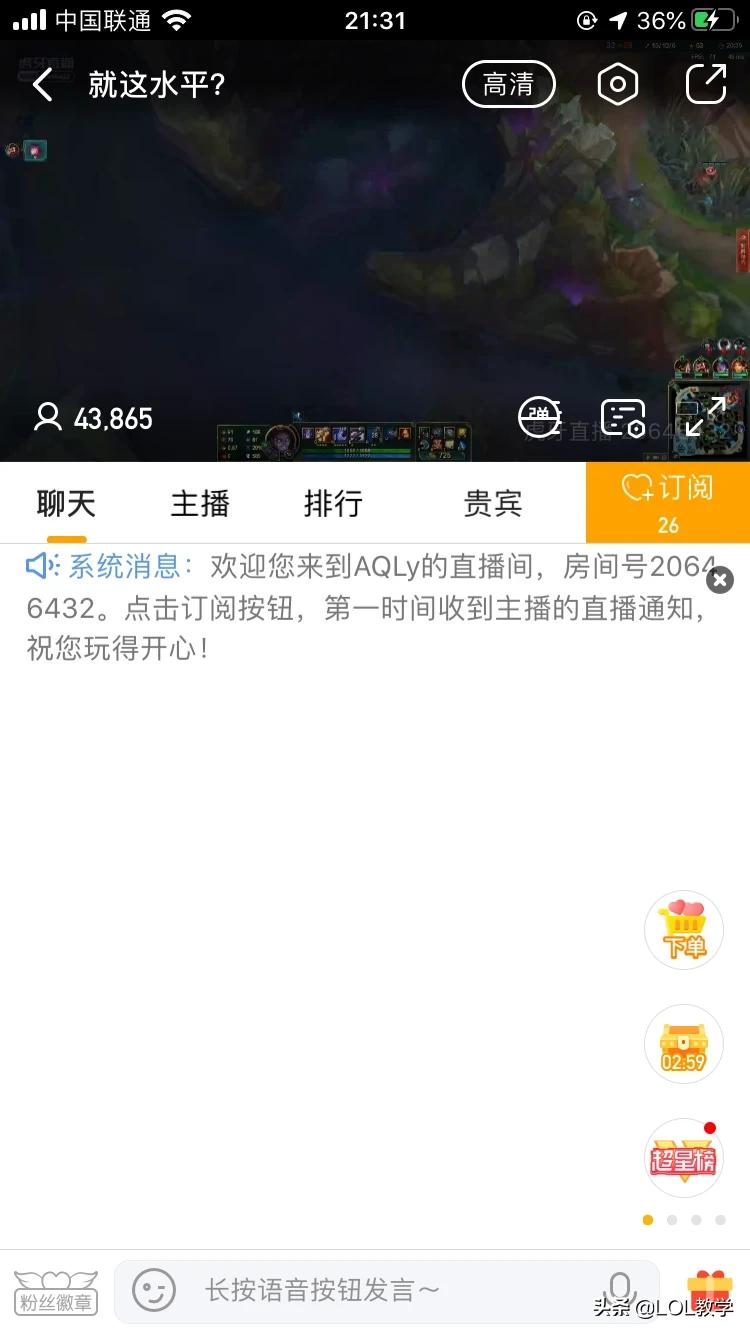Open the gift box panel
Image resolution: width=750 pixels, height=1334 pixels.
click(x=709, y=1291)
